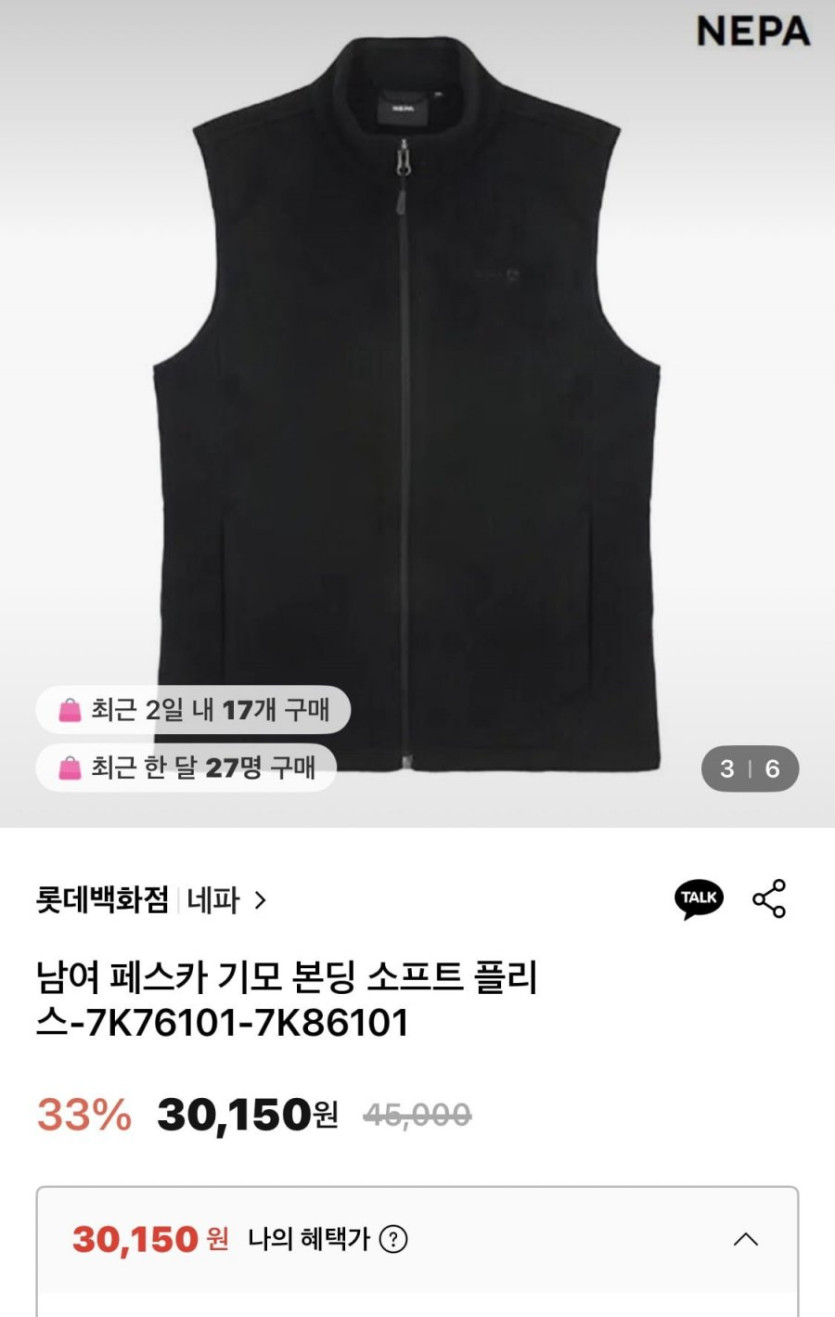Show help for 나의 혜택가
The image size is (835, 1317).
(x=395, y=1240)
